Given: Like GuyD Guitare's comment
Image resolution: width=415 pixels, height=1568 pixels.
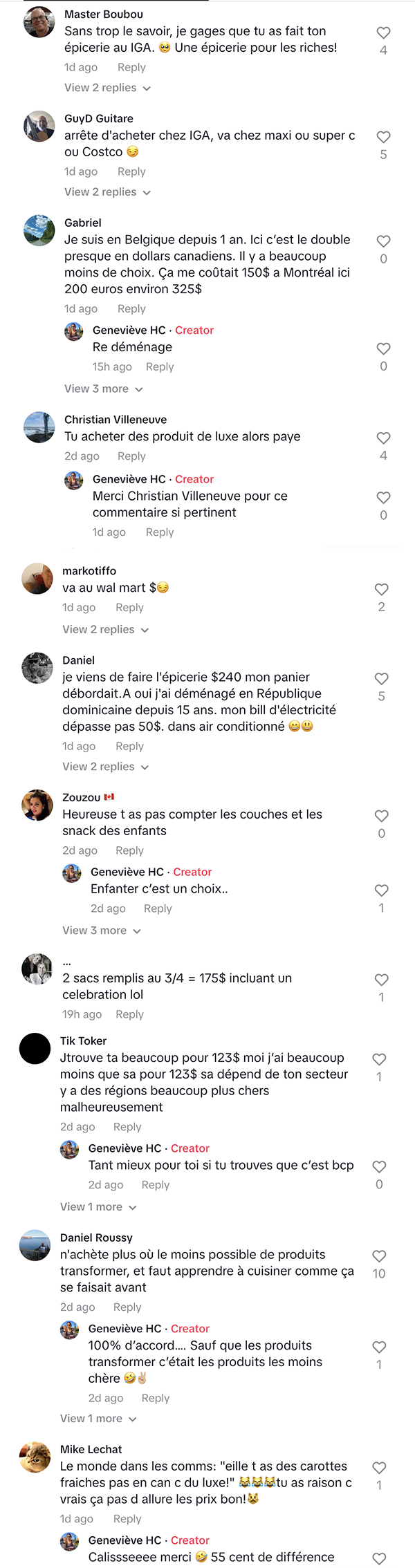Looking at the screenshot, I should click(383, 137).
